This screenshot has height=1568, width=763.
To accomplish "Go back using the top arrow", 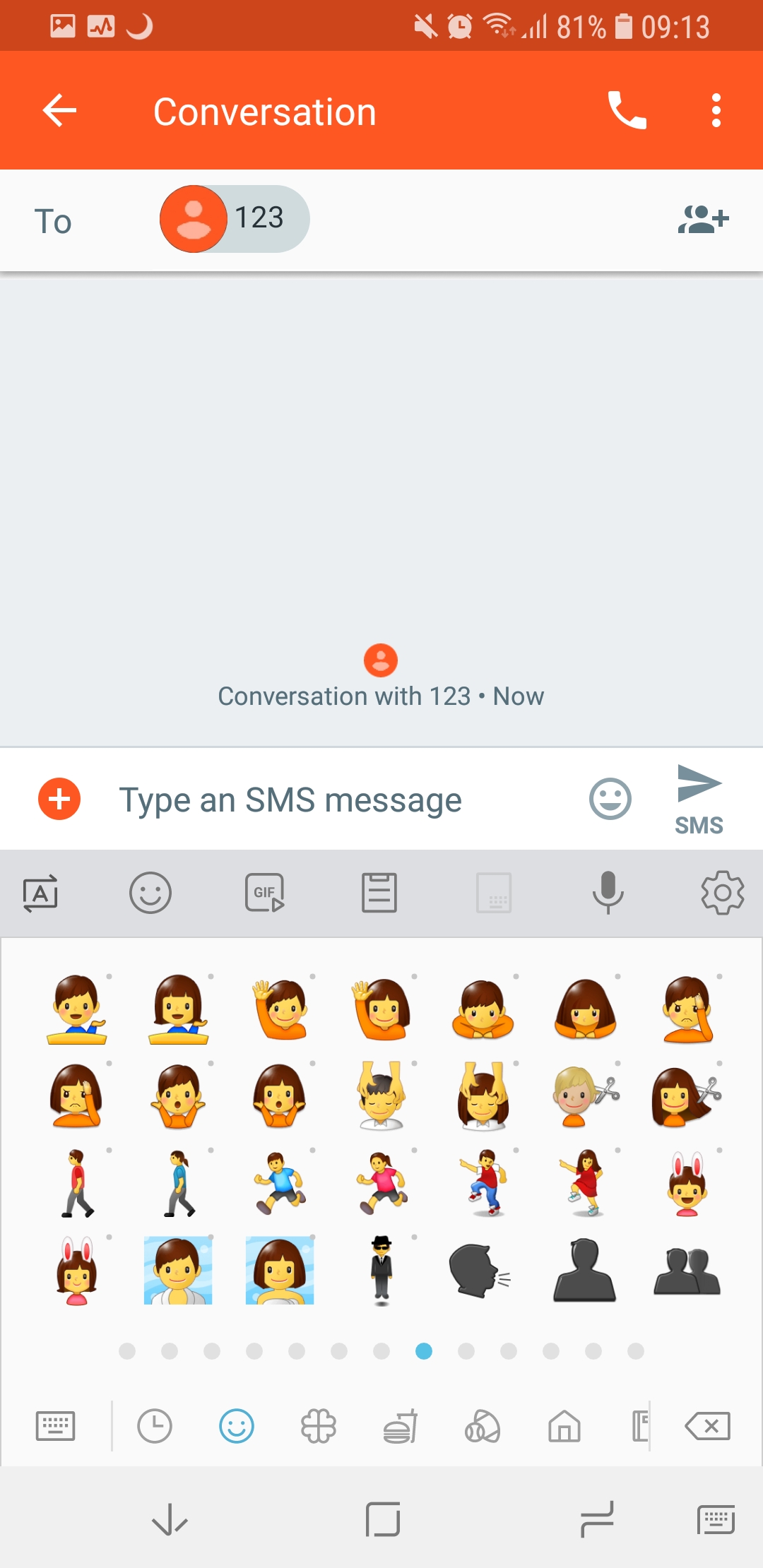I will [x=59, y=110].
